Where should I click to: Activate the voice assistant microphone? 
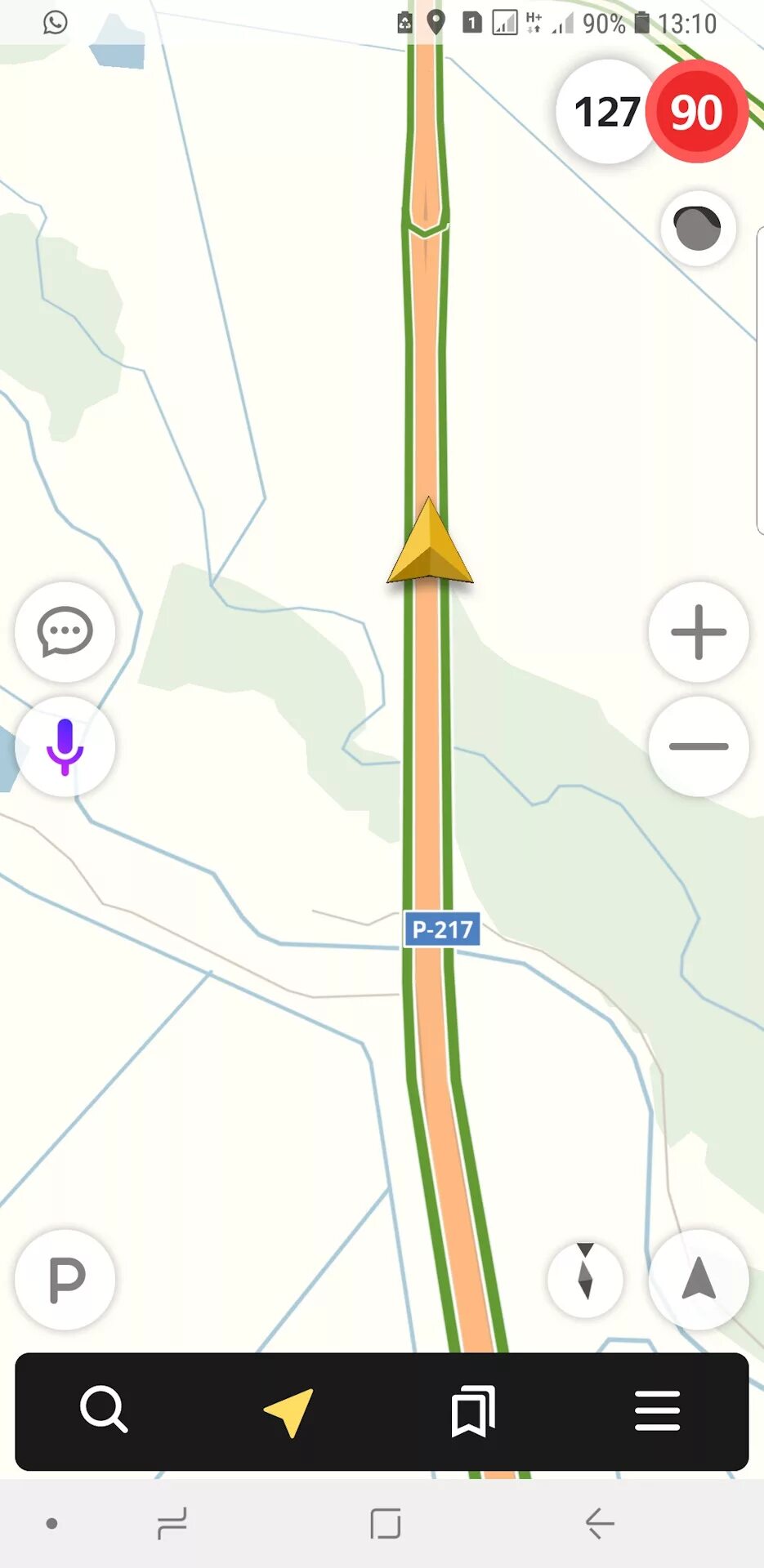(65, 746)
